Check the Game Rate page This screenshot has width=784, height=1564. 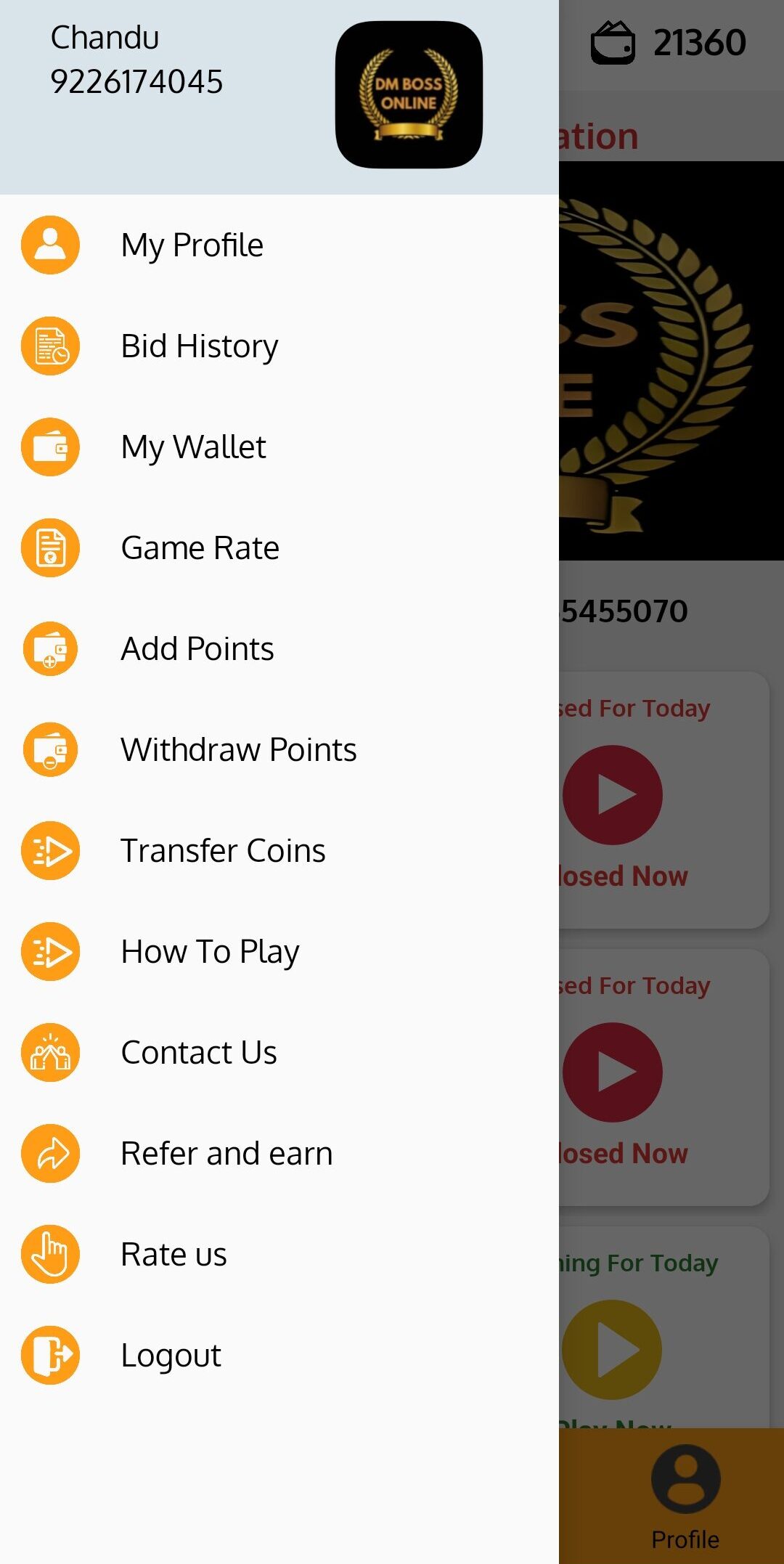(279, 547)
